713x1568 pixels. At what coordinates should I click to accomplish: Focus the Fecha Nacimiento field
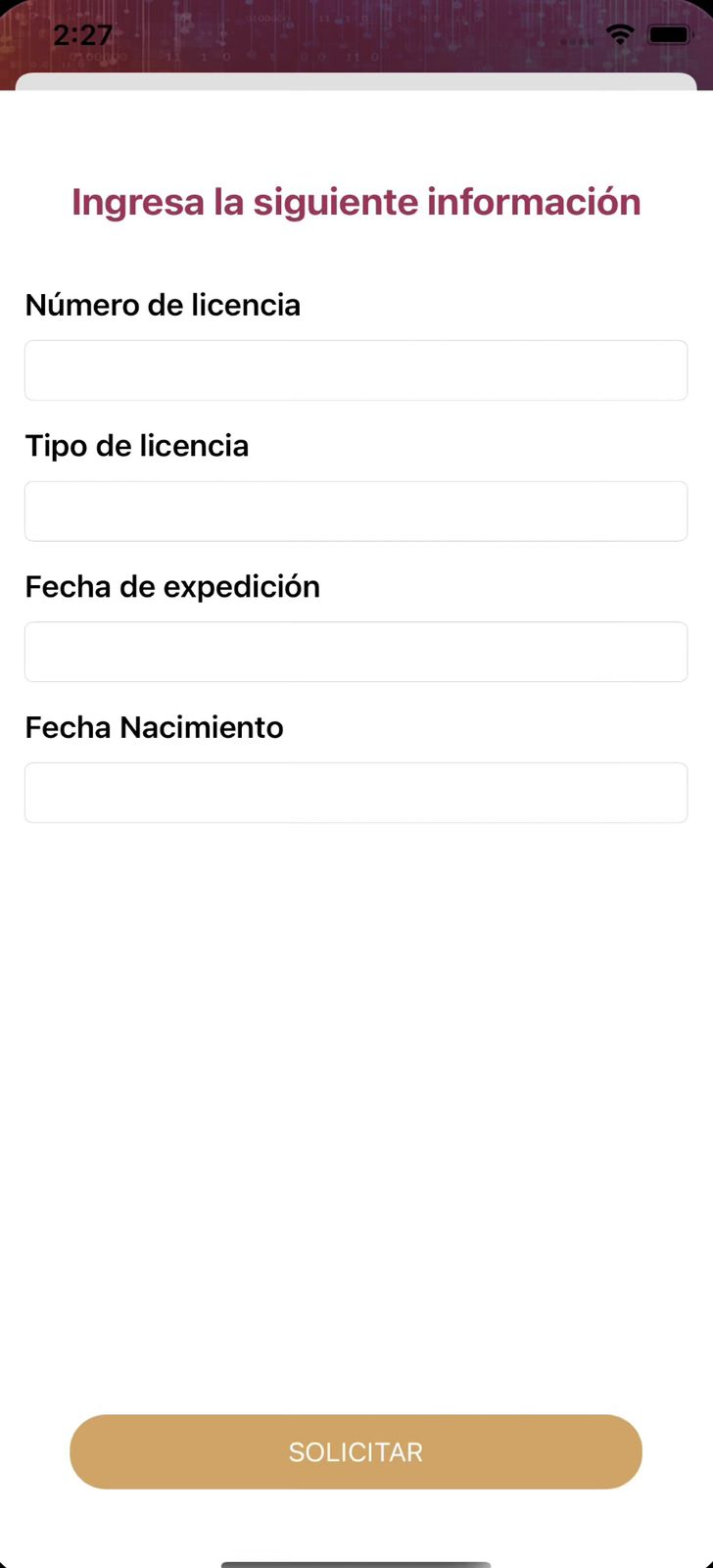[x=356, y=793]
